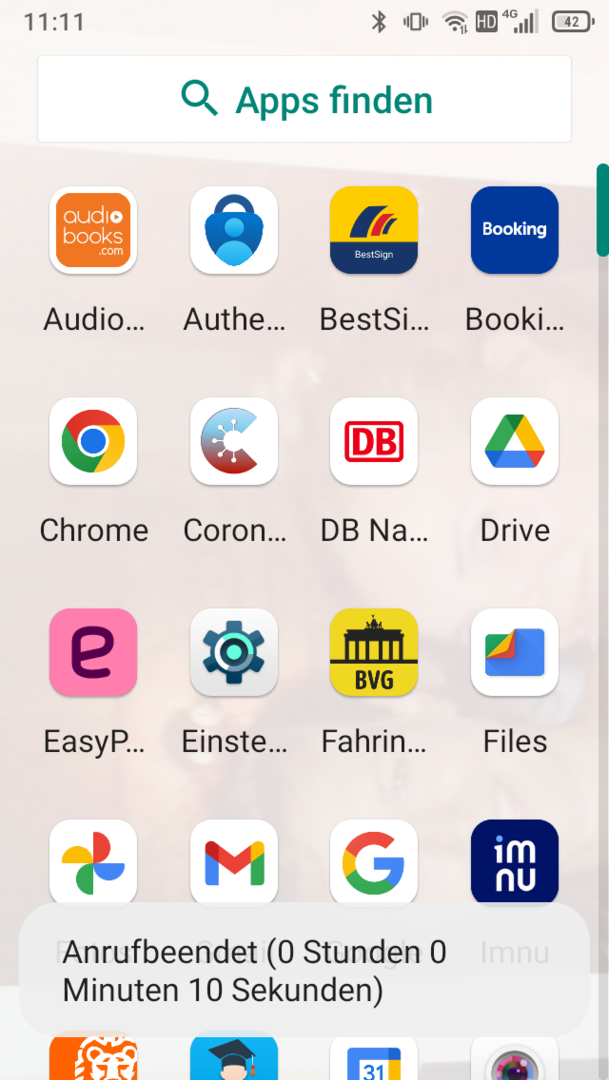609x1080 pixels.
Task: Launch the Google app
Action: [374, 862]
